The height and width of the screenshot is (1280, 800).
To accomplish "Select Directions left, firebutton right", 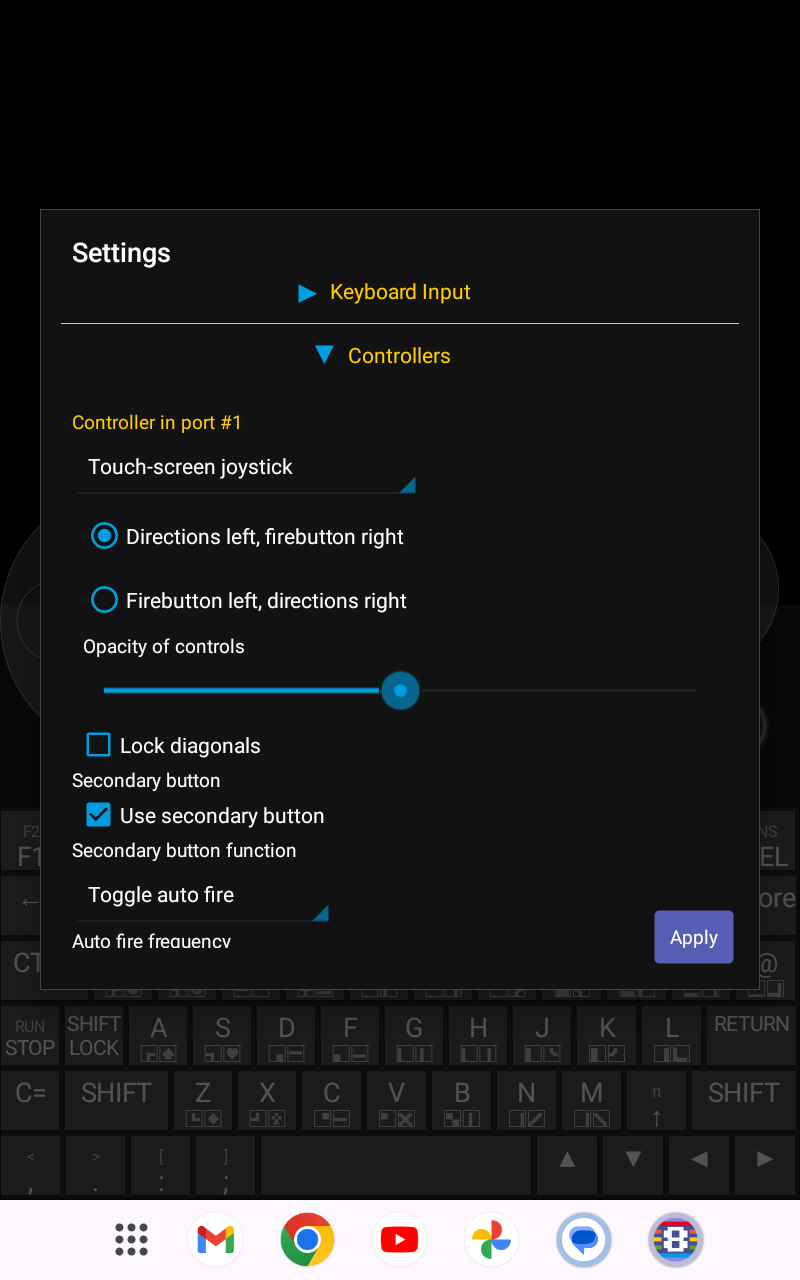I will (247, 537).
